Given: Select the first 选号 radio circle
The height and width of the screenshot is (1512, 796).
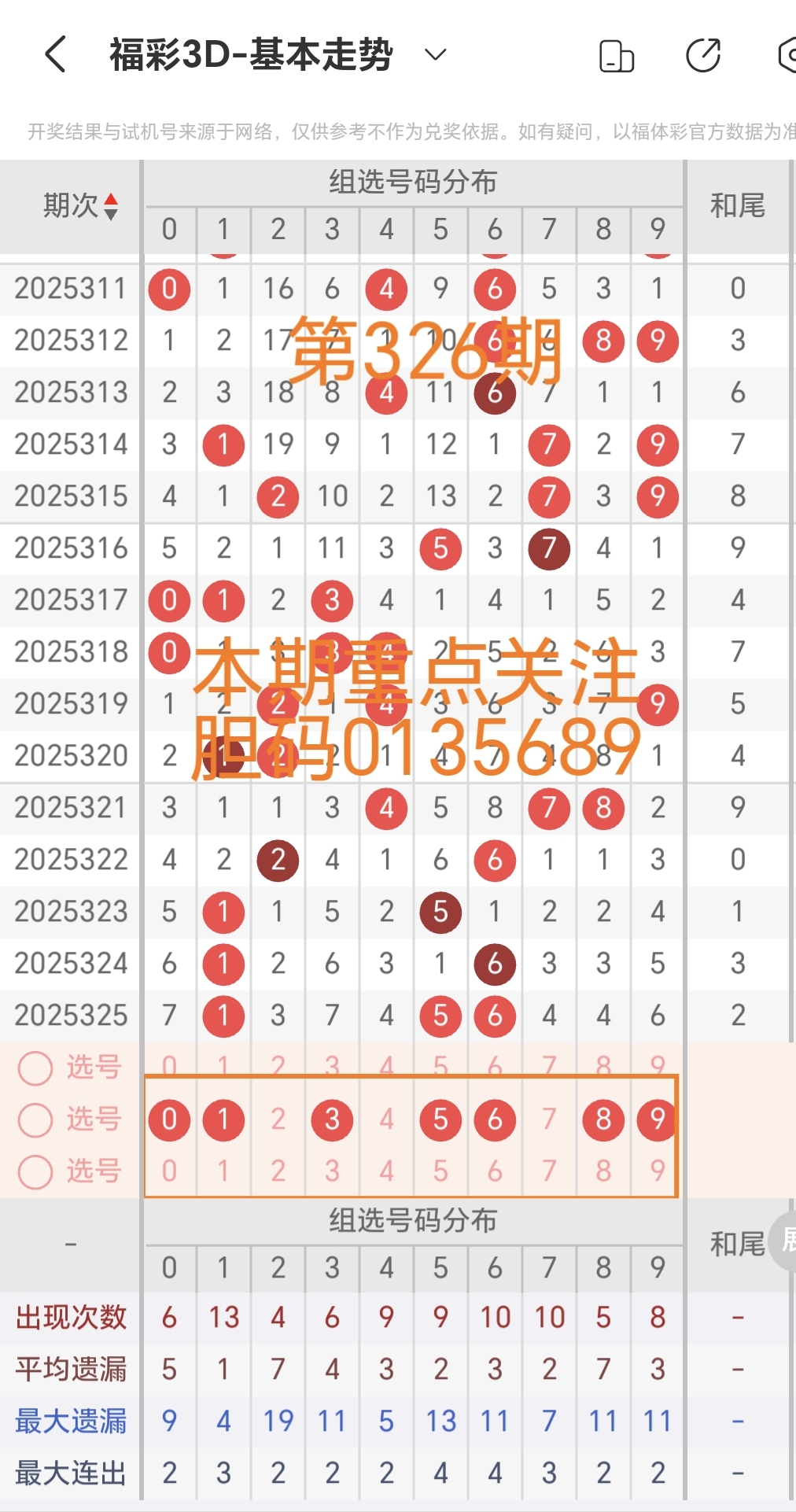Looking at the screenshot, I should pos(35,1068).
